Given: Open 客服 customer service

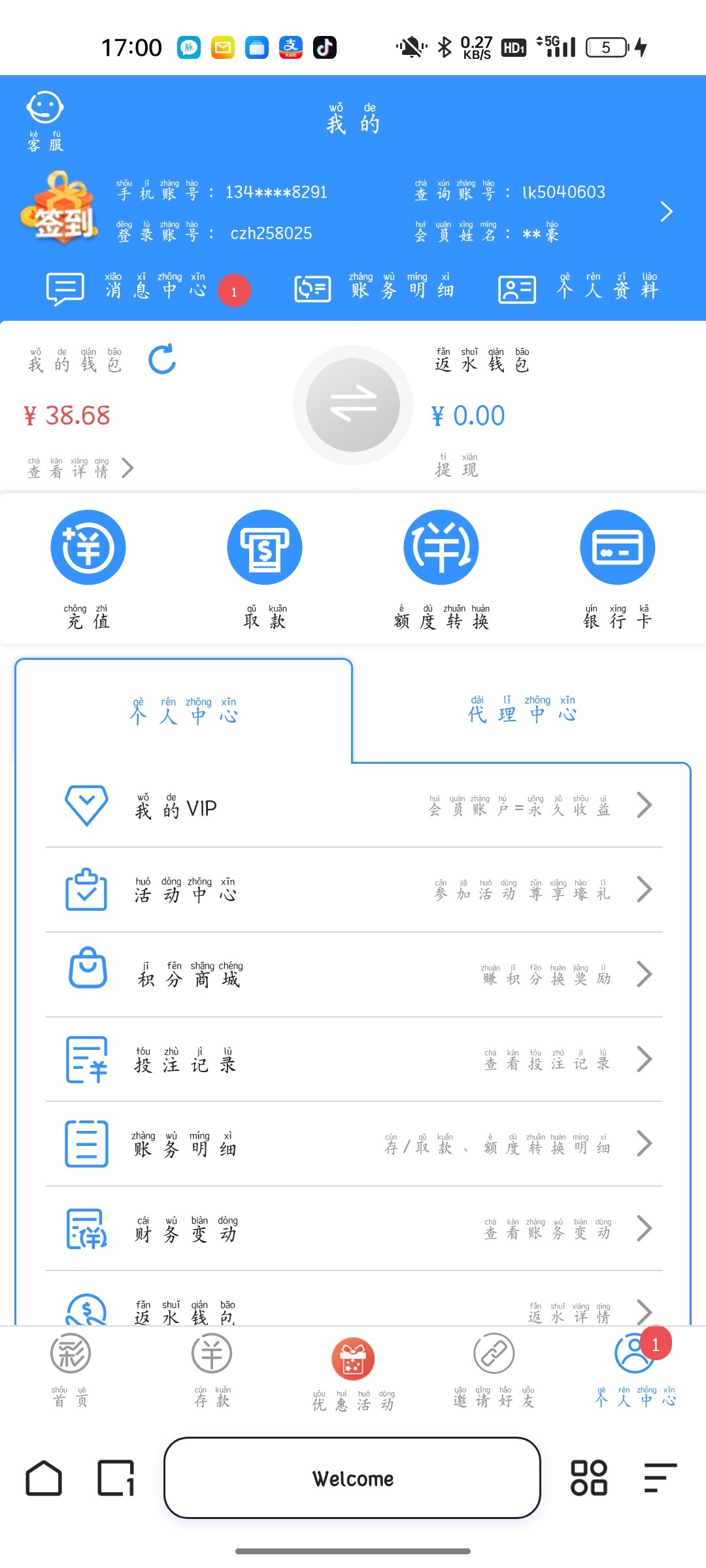Looking at the screenshot, I should point(45,121).
